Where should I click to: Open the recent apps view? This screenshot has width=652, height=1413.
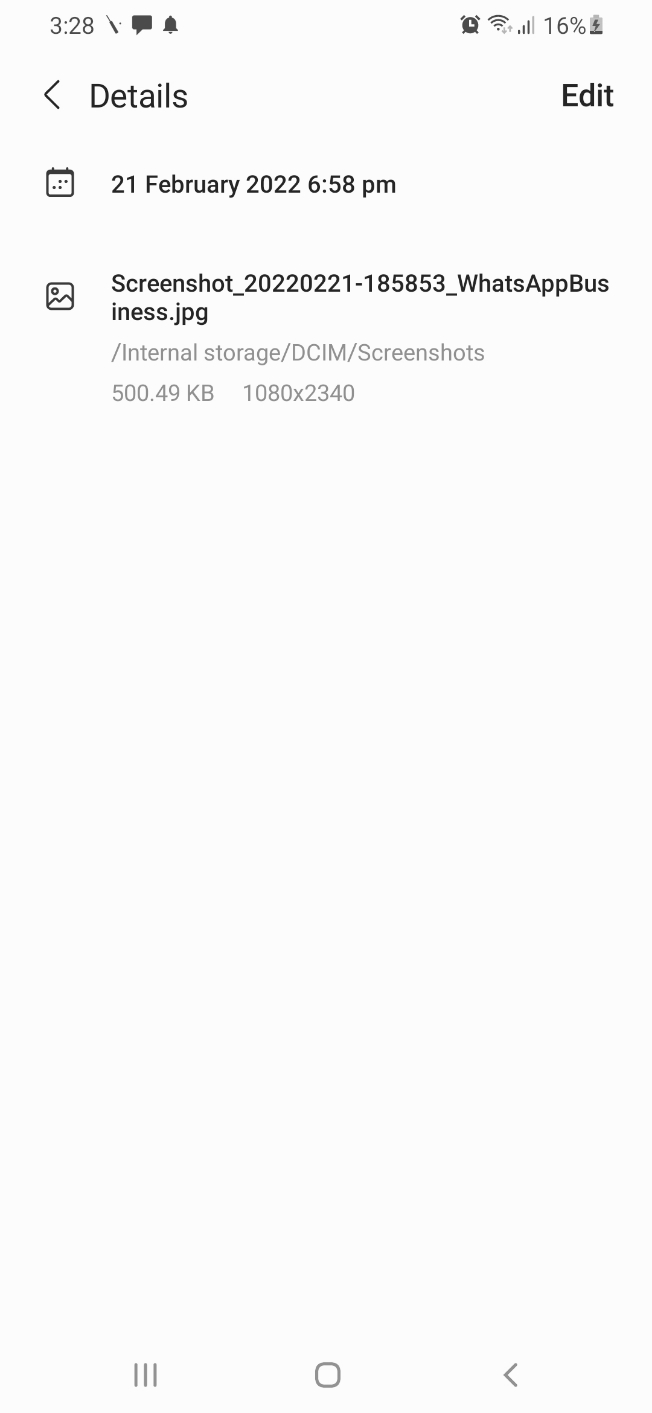click(146, 1375)
